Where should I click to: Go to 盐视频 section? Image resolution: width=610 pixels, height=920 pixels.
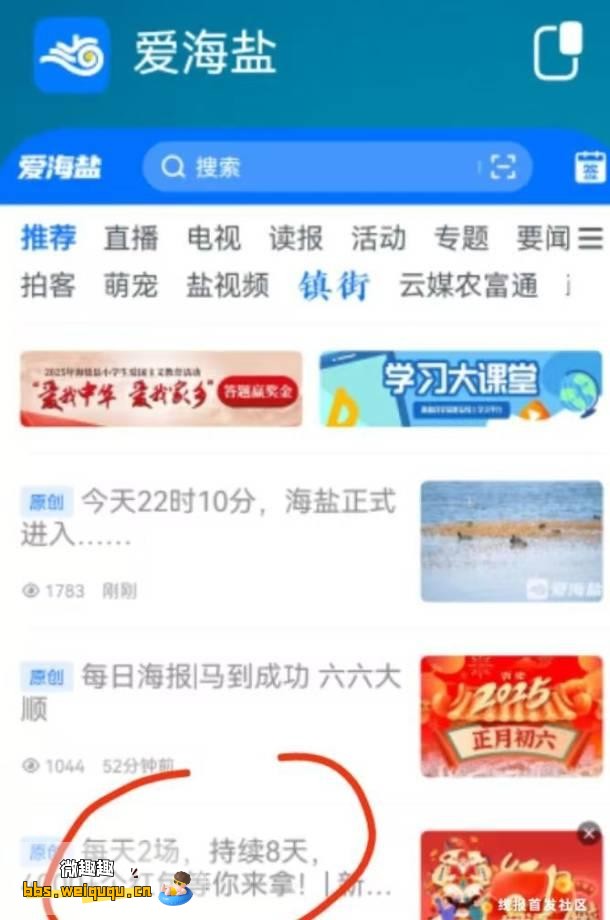point(227,286)
